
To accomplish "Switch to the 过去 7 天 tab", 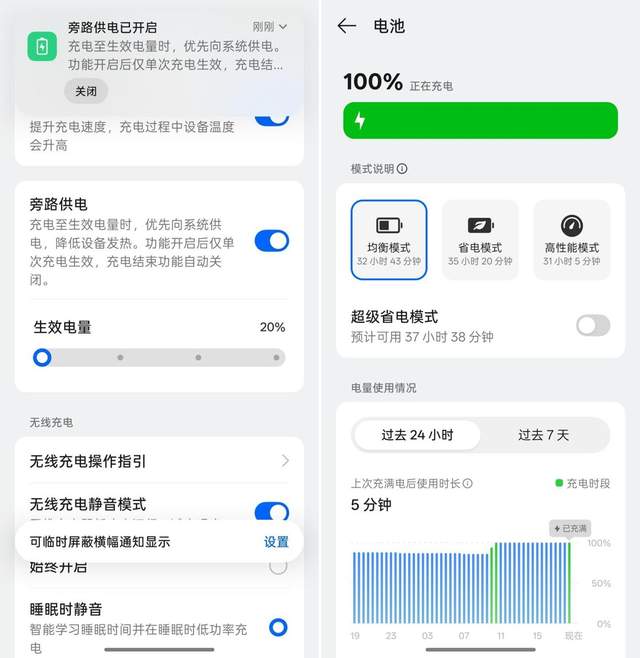I will 544,435.
